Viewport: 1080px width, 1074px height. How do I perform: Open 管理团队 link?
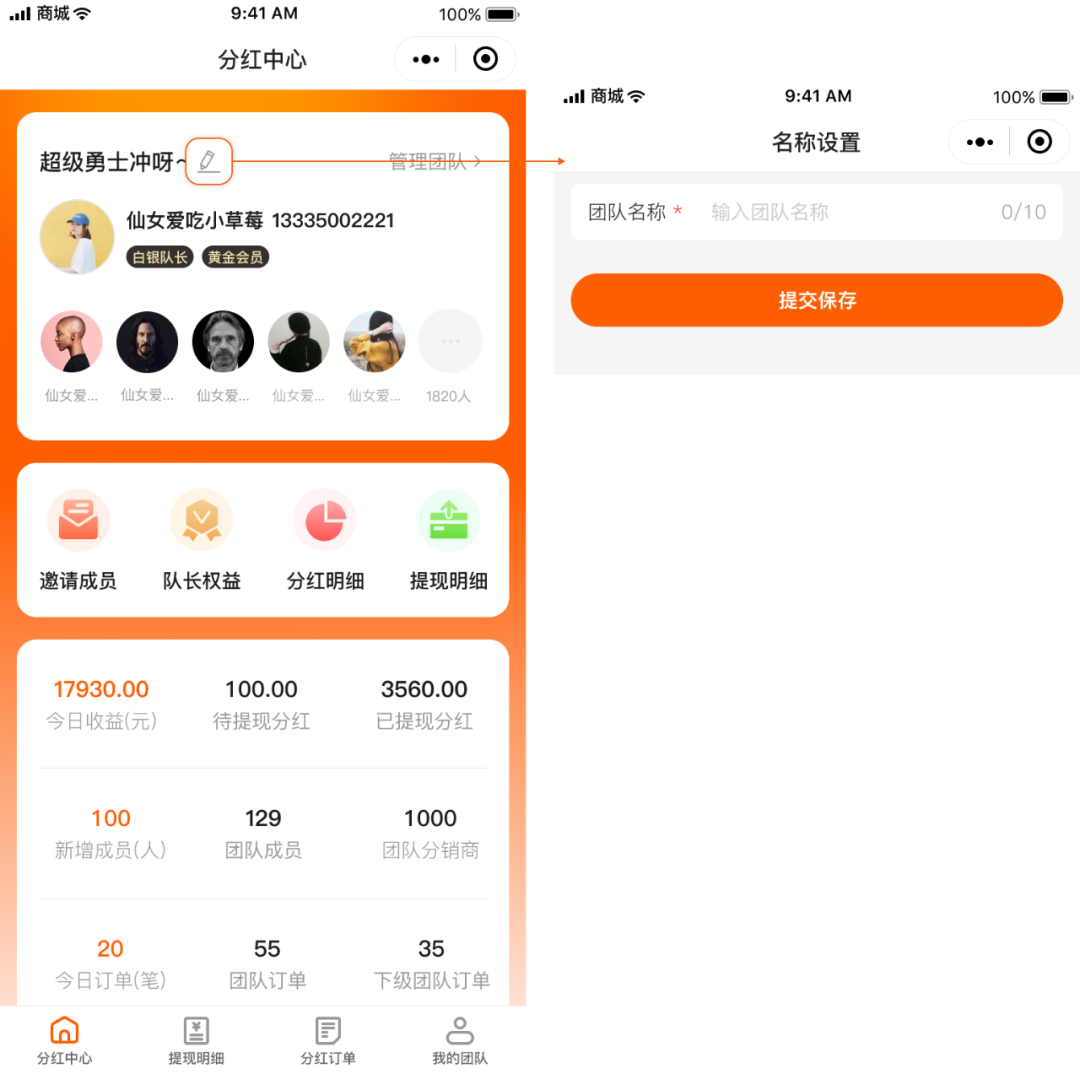(434, 161)
